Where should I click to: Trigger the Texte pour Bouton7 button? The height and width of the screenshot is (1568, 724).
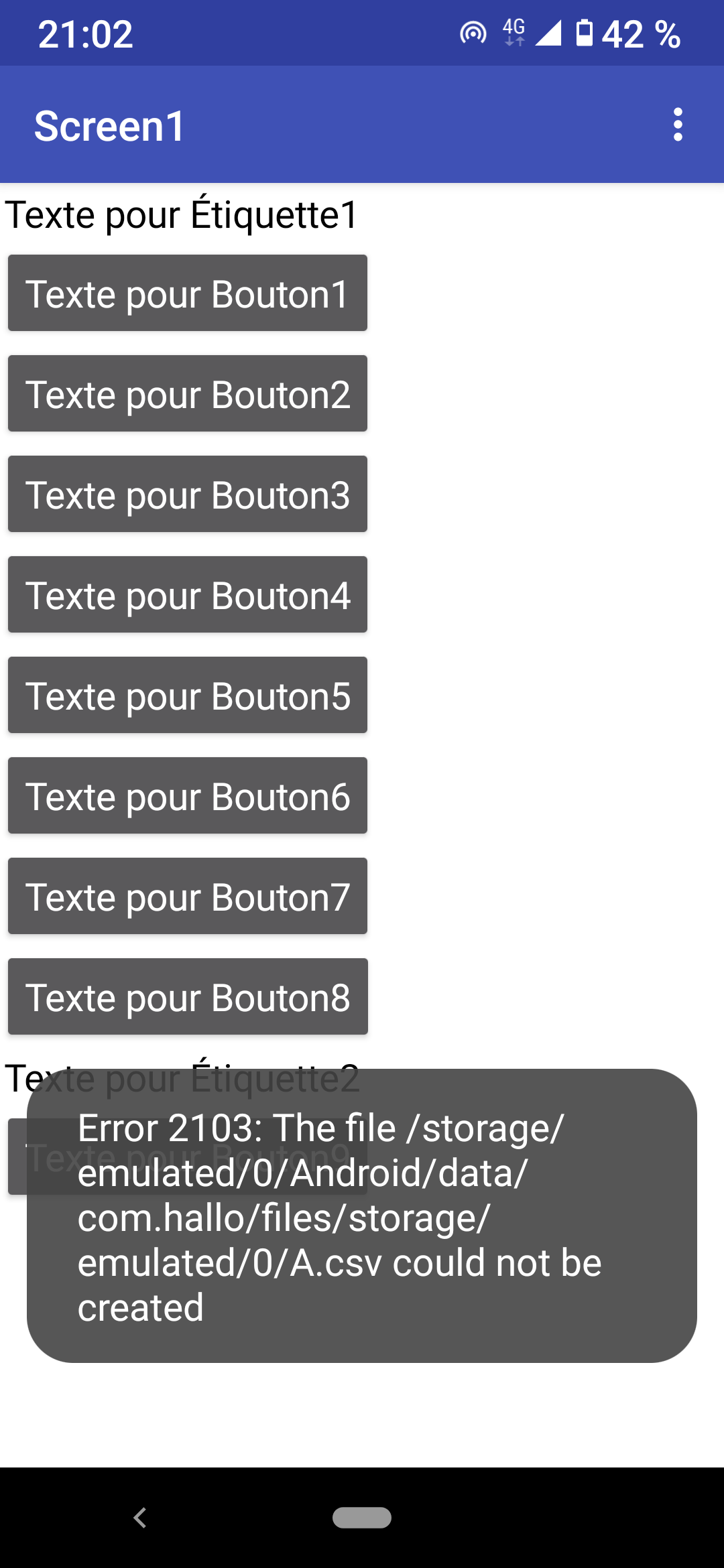tap(188, 896)
